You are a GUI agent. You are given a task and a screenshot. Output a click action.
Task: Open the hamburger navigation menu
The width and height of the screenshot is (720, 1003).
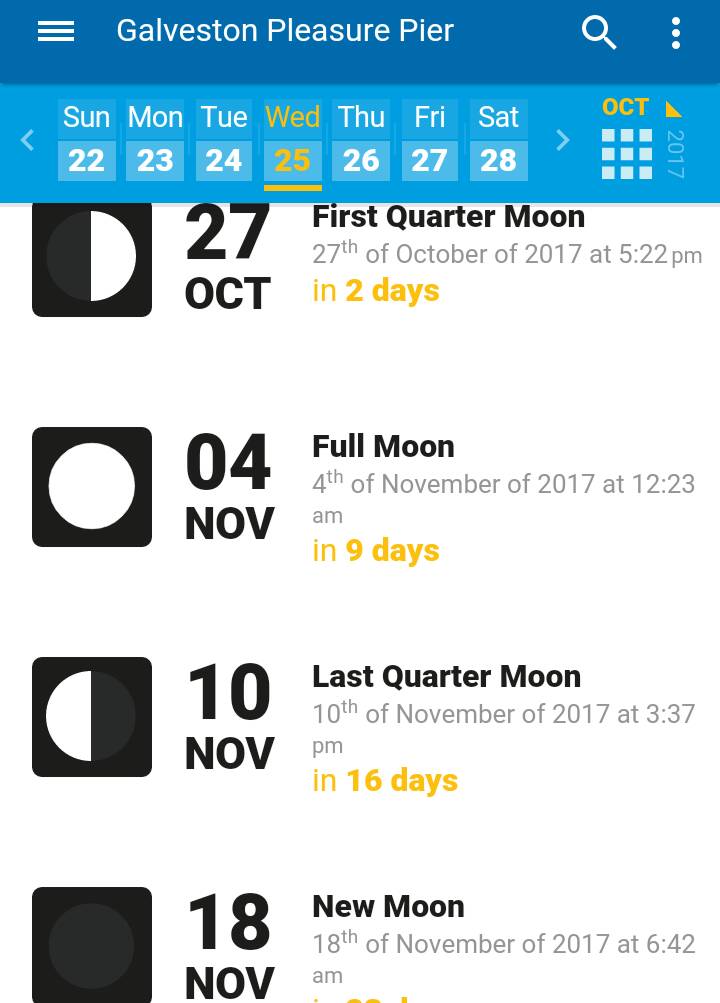(56, 32)
